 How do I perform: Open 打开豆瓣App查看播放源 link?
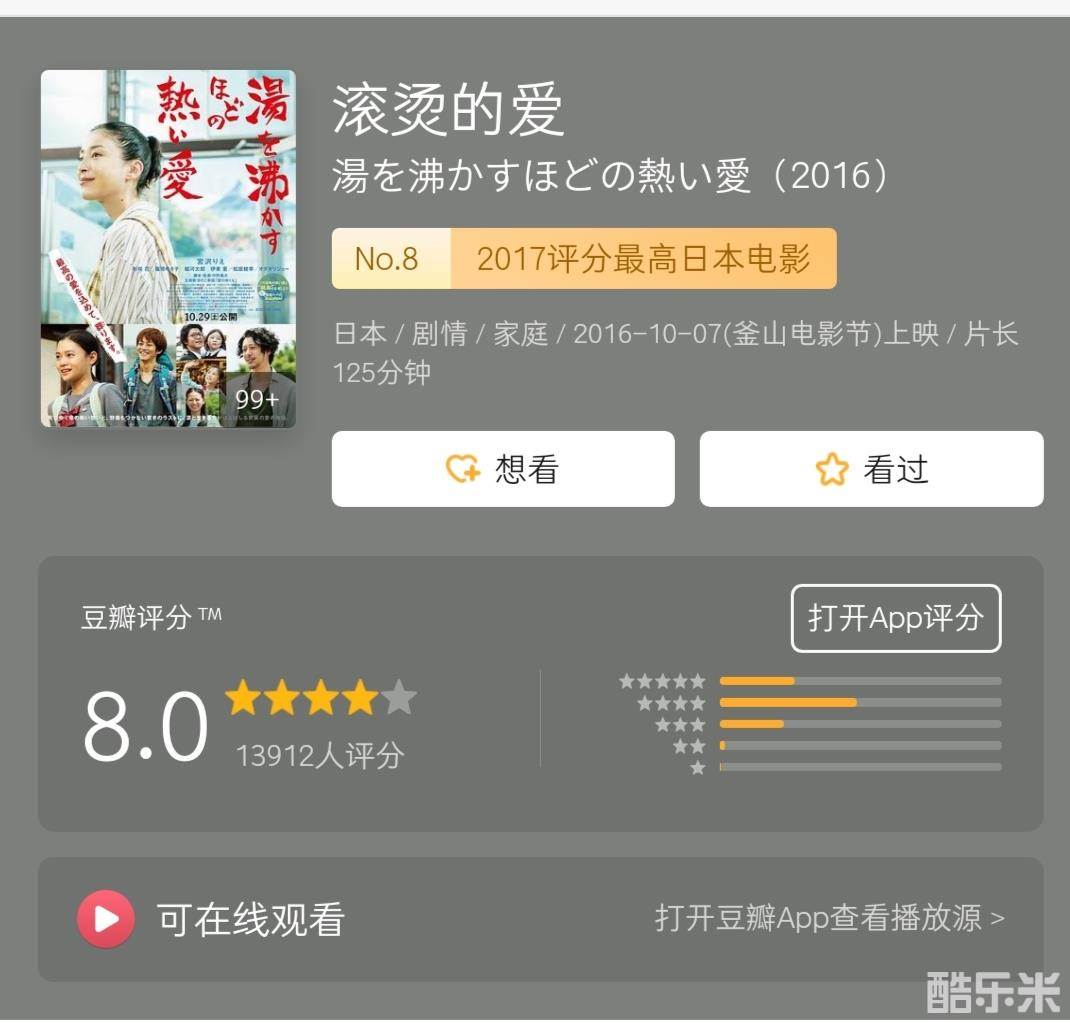(x=829, y=918)
